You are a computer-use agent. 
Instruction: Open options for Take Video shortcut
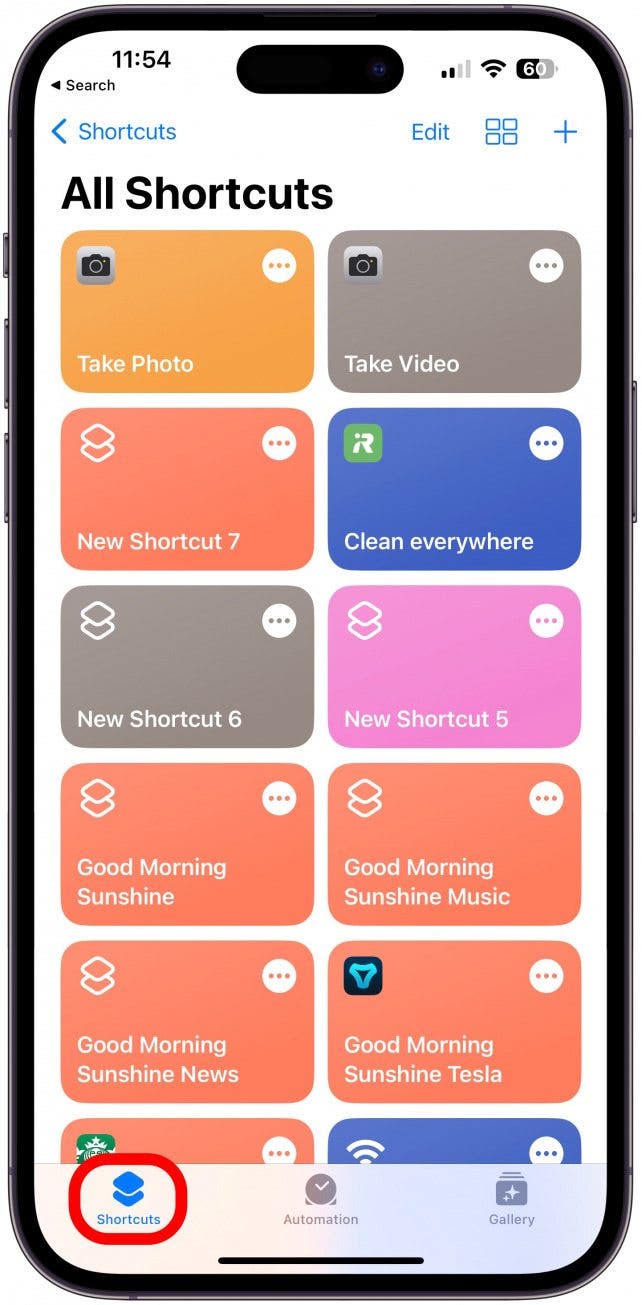pyautogui.click(x=546, y=266)
